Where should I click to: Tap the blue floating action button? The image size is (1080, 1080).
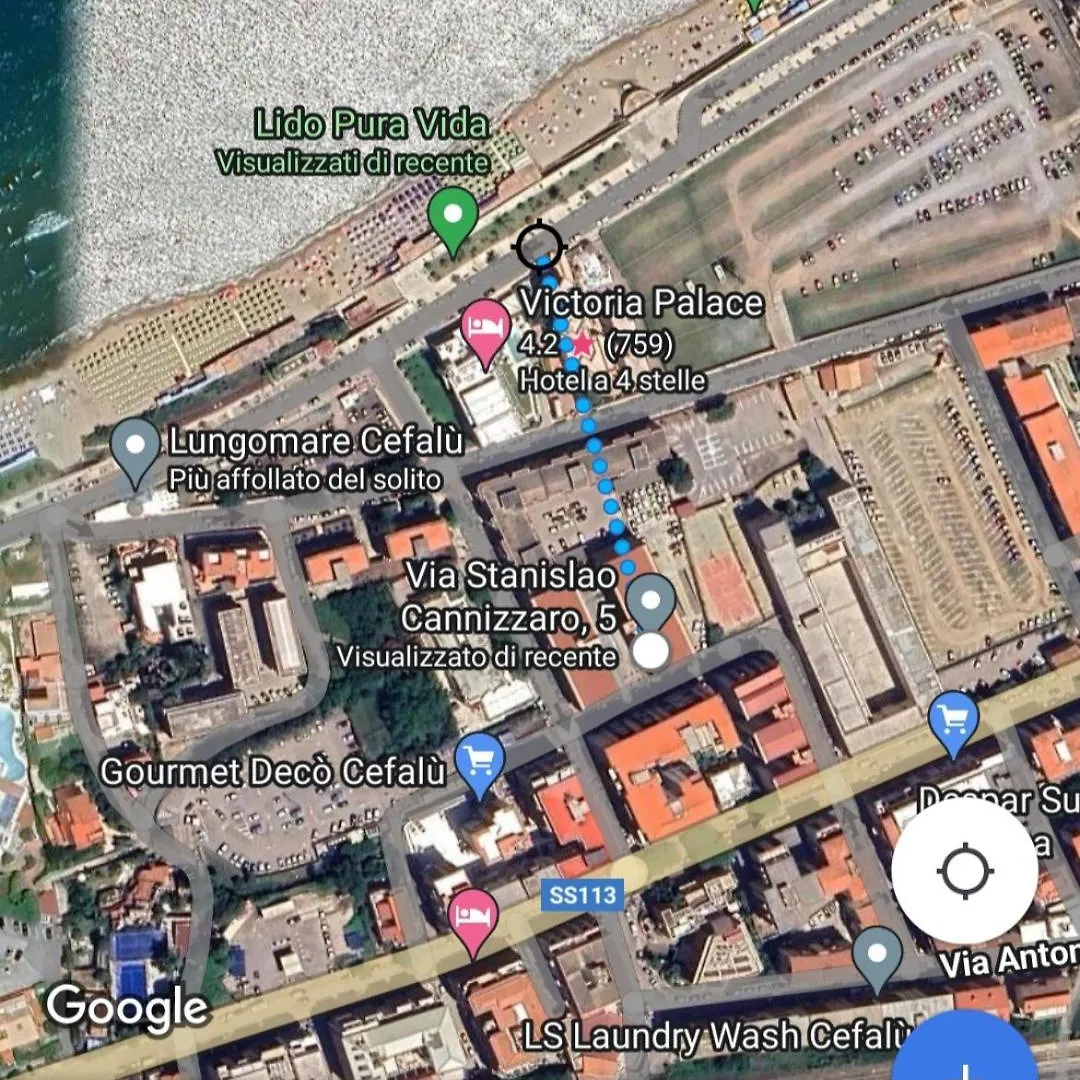click(964, 1055)
